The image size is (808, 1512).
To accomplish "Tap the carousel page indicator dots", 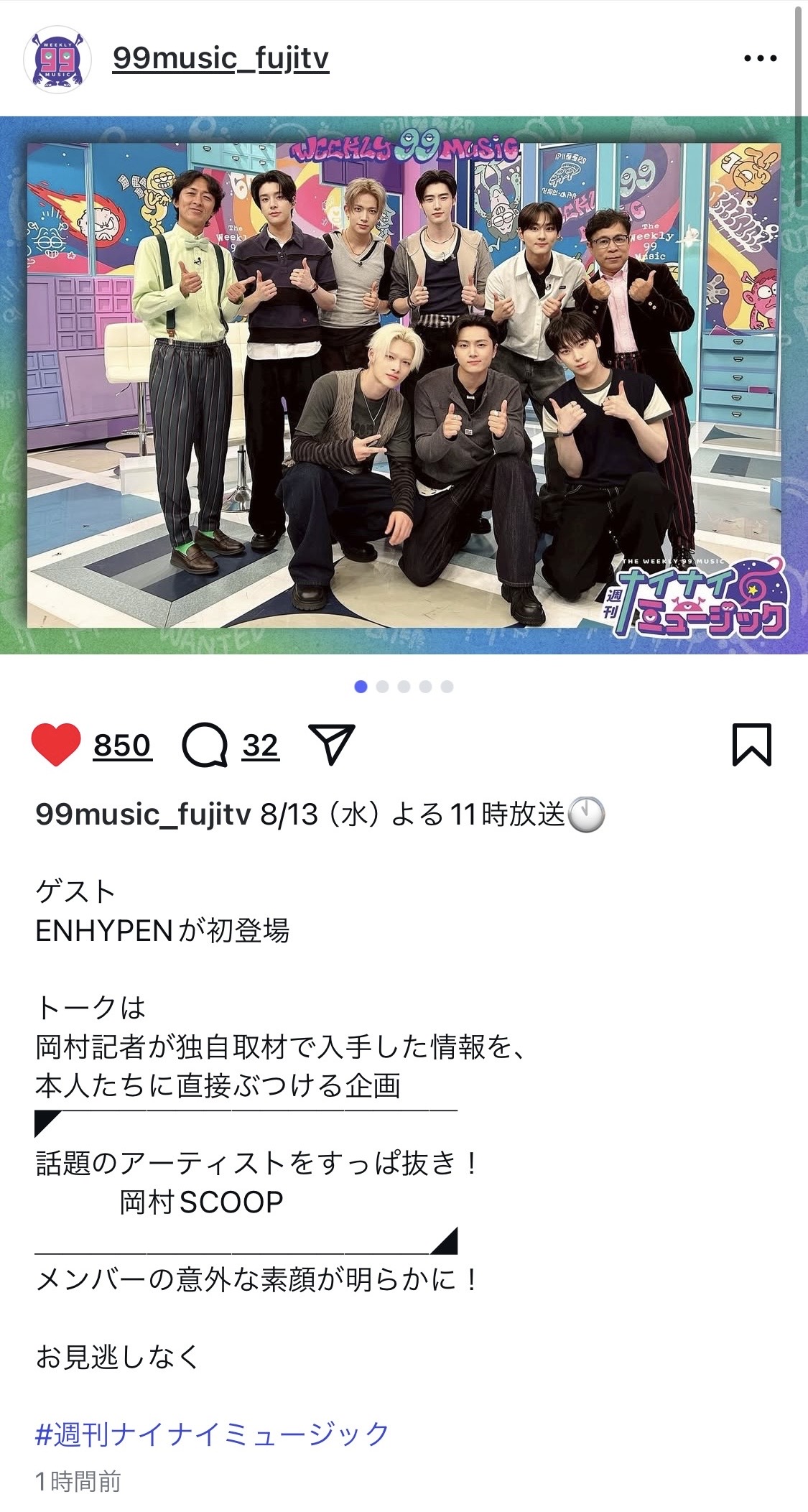I will pyautogui.click(x=404, y=687).
